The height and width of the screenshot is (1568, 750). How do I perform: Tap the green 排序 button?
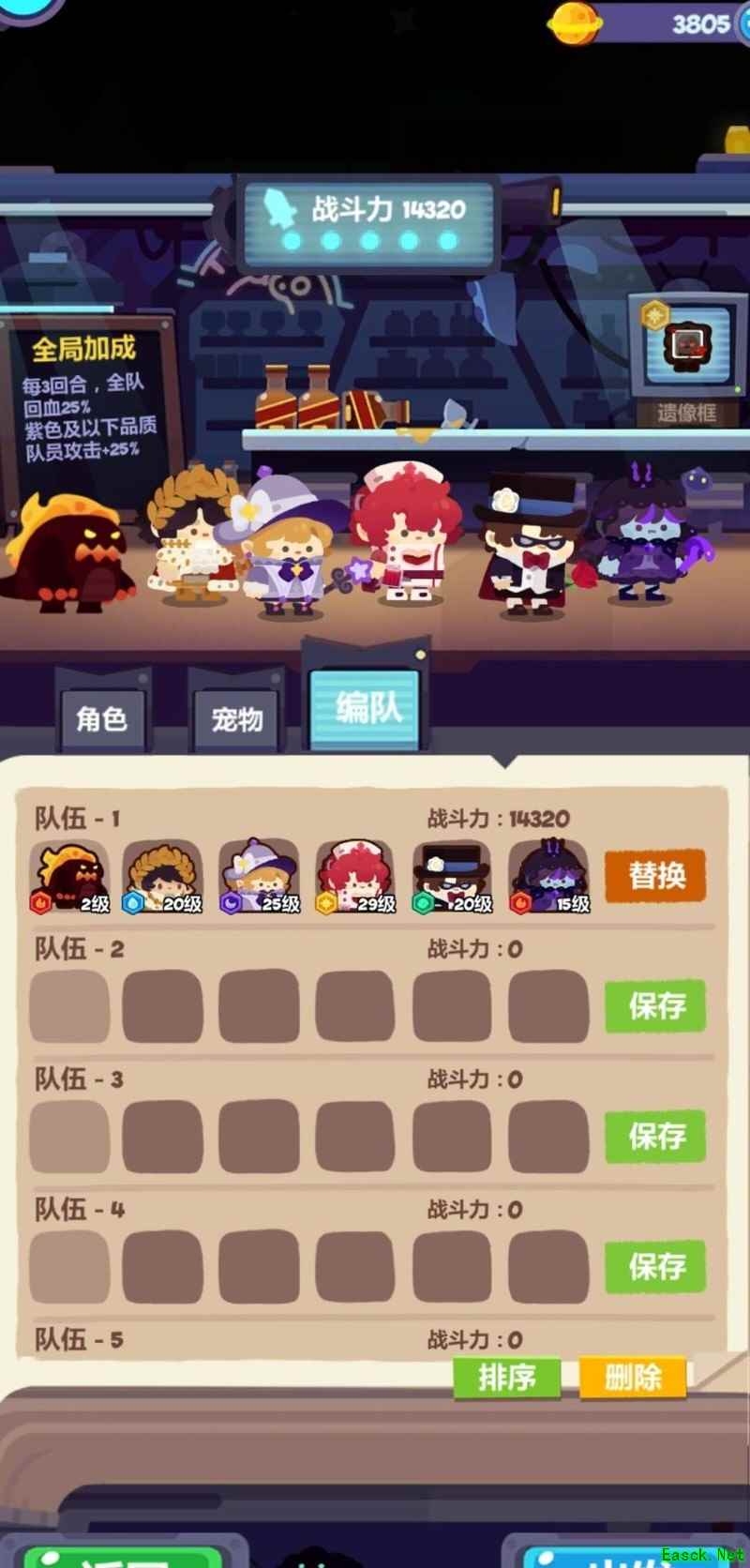[x=507, y=1378]
